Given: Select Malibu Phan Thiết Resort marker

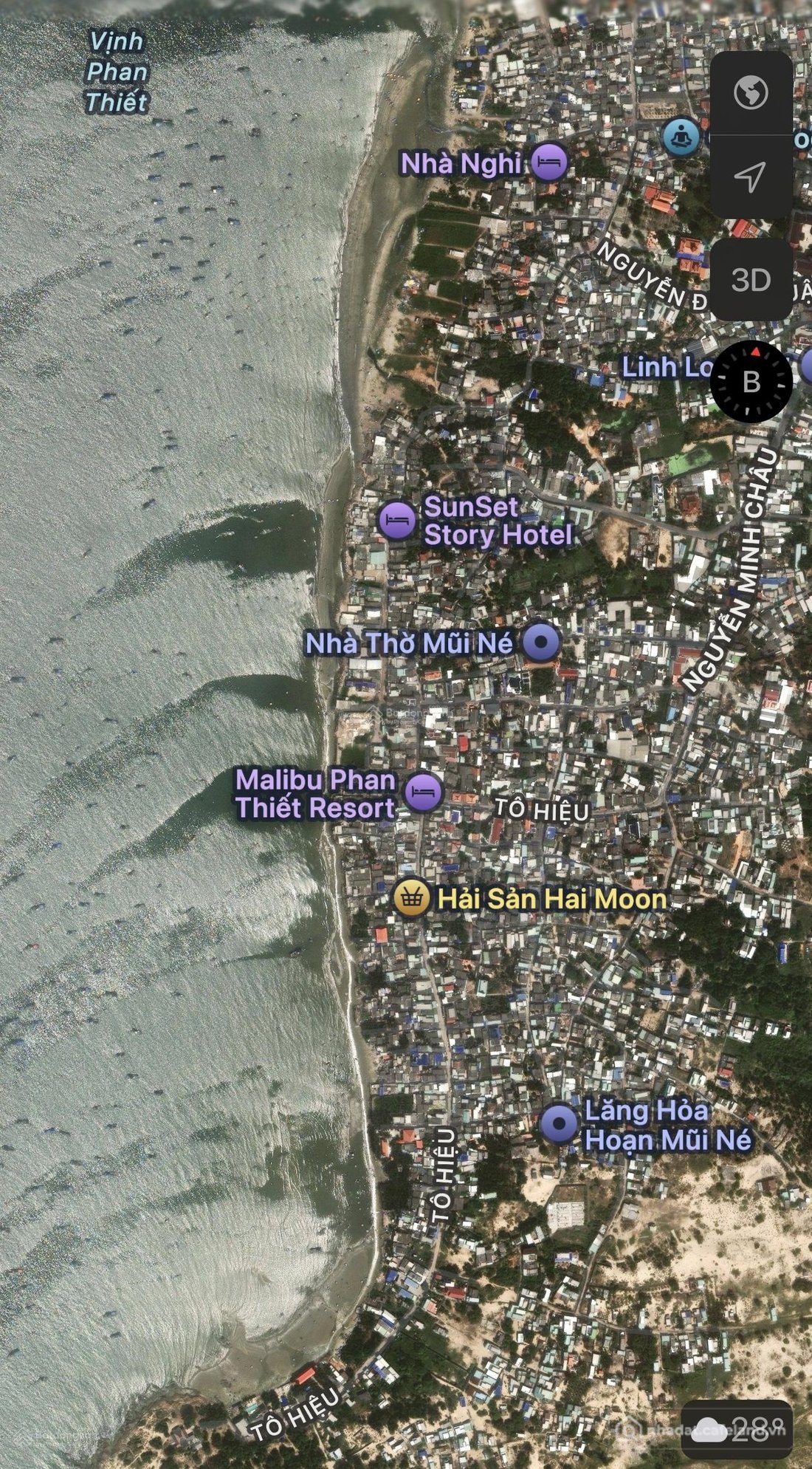Looking at the screenshot, I should [424, 793].
